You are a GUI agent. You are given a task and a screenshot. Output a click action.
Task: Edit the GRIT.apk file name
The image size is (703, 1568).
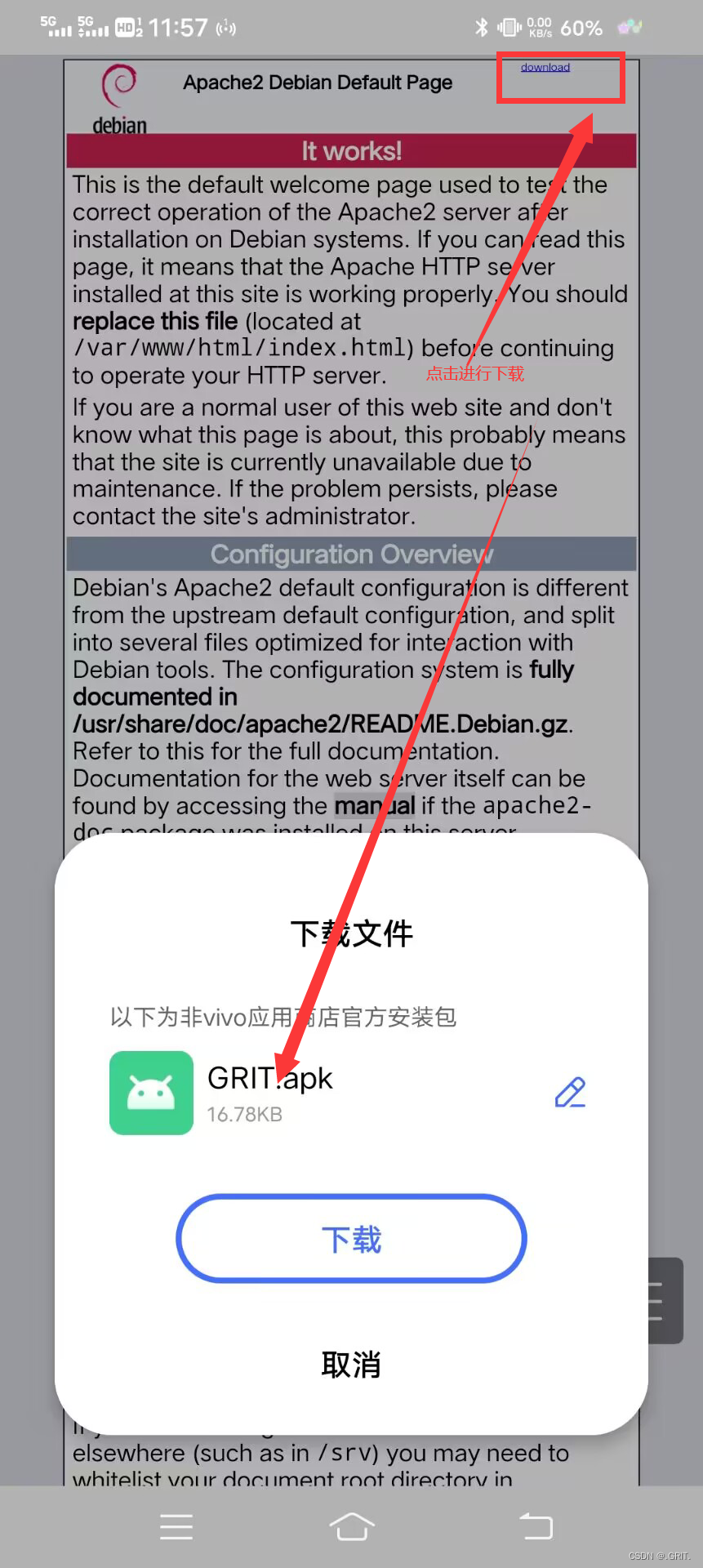coord(570,1092)
